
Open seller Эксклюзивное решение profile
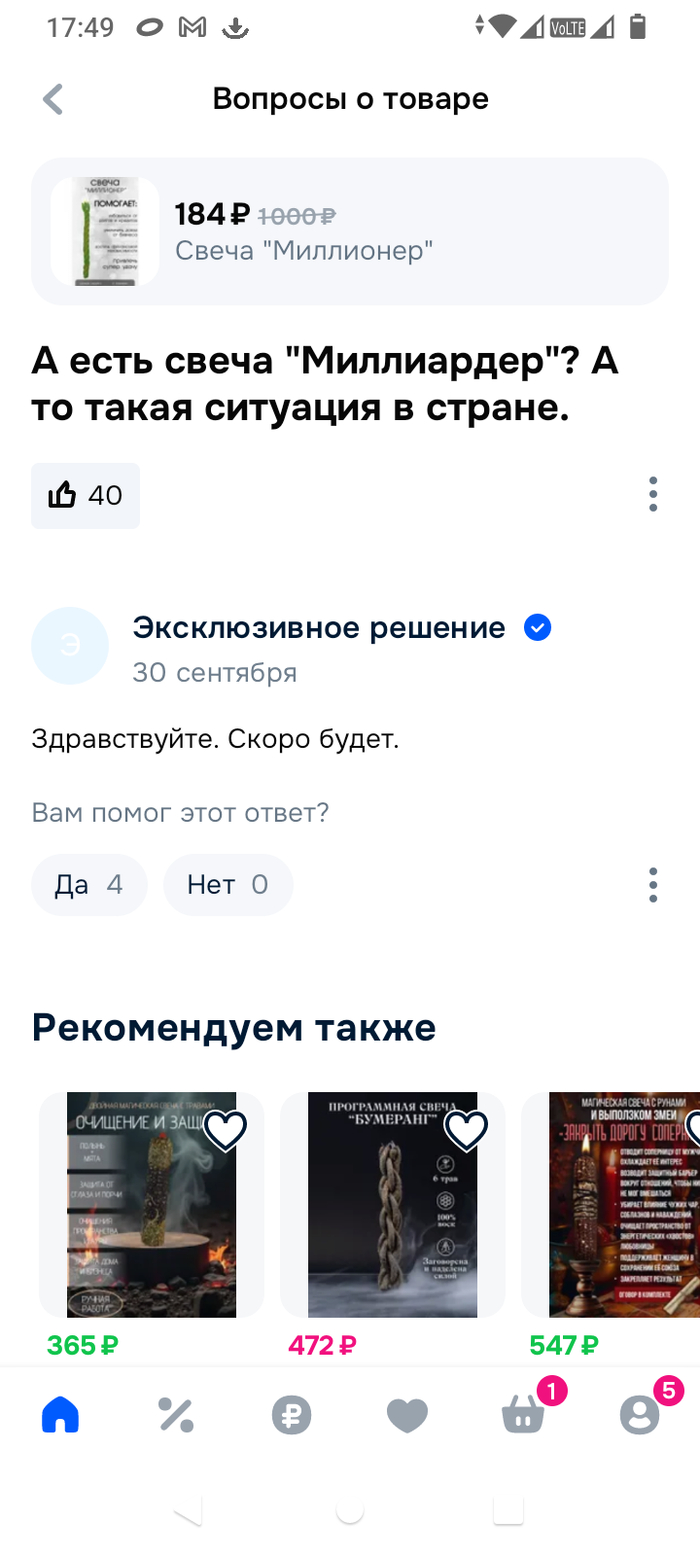319,628
